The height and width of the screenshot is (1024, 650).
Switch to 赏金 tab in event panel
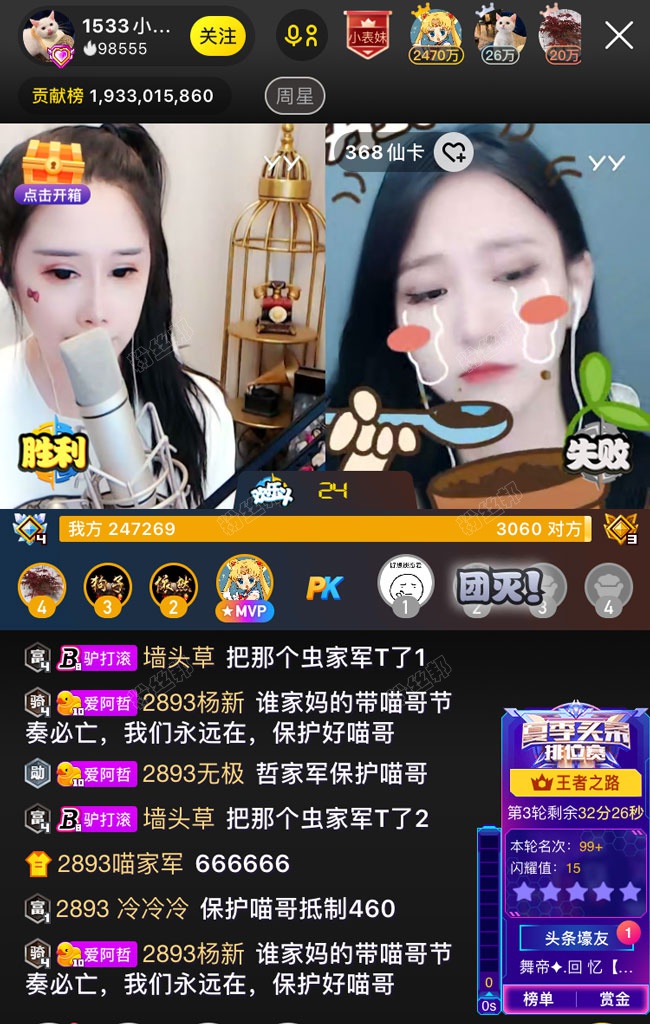pos(613,998)
